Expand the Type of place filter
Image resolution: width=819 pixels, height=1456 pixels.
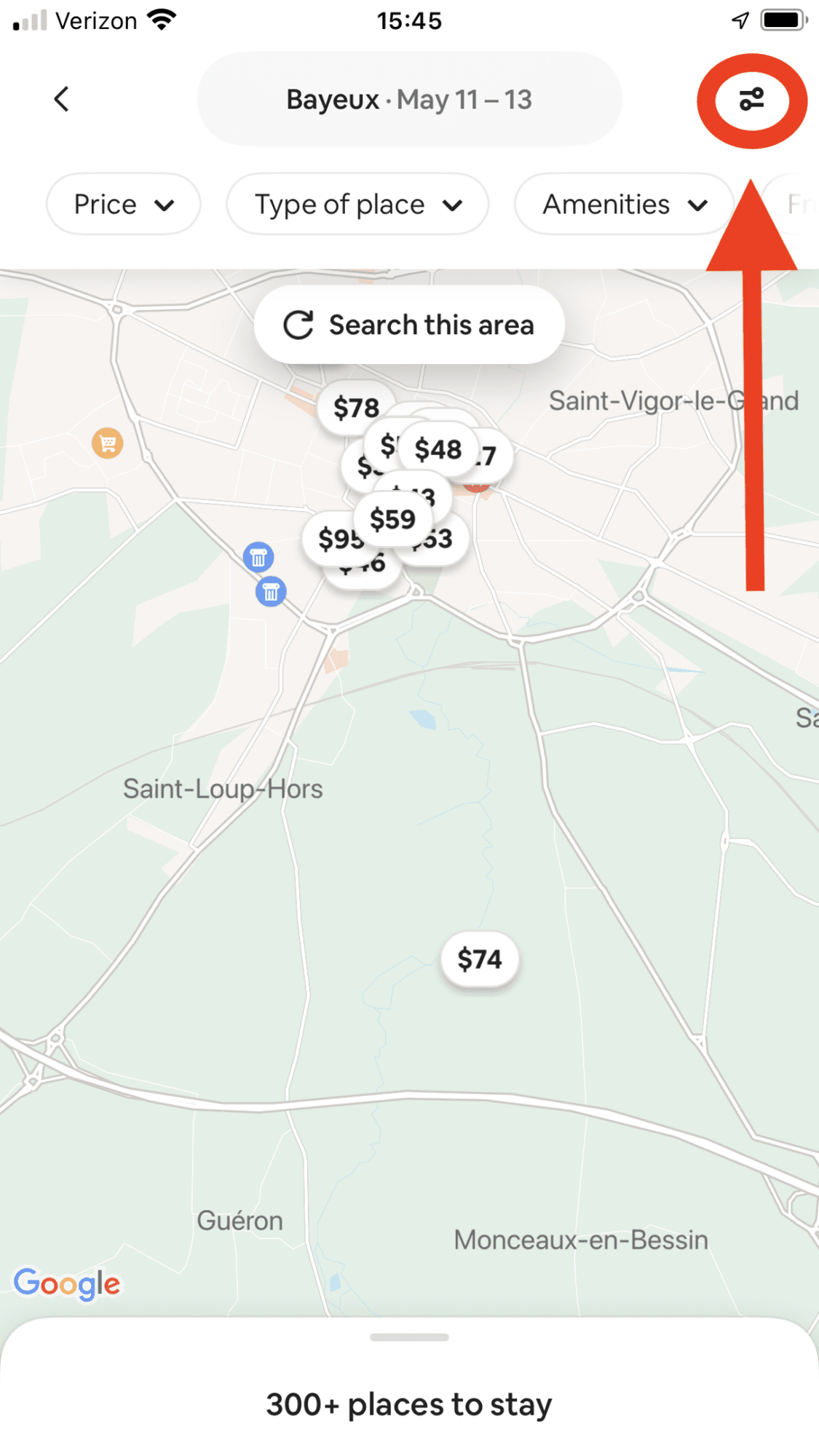[x=357, y=205]
